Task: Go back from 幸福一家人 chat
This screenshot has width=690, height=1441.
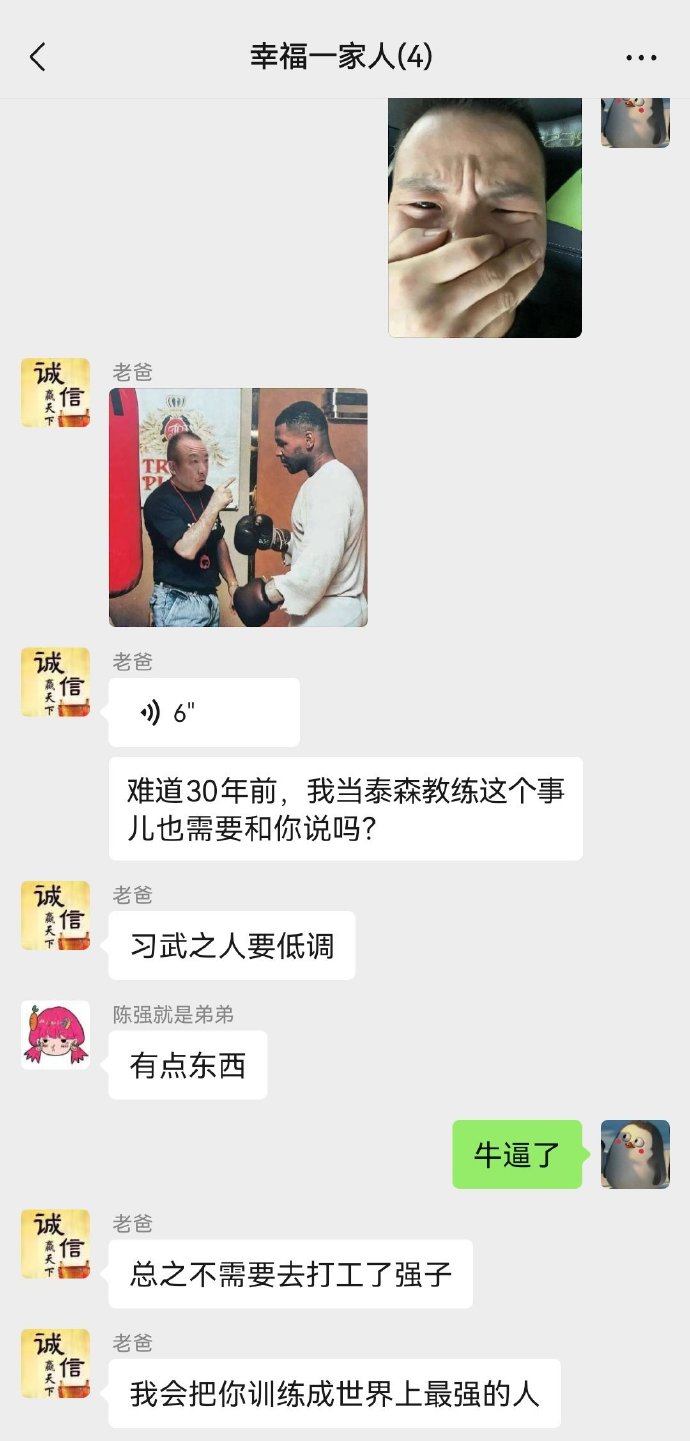Action: tap(38, 57)
